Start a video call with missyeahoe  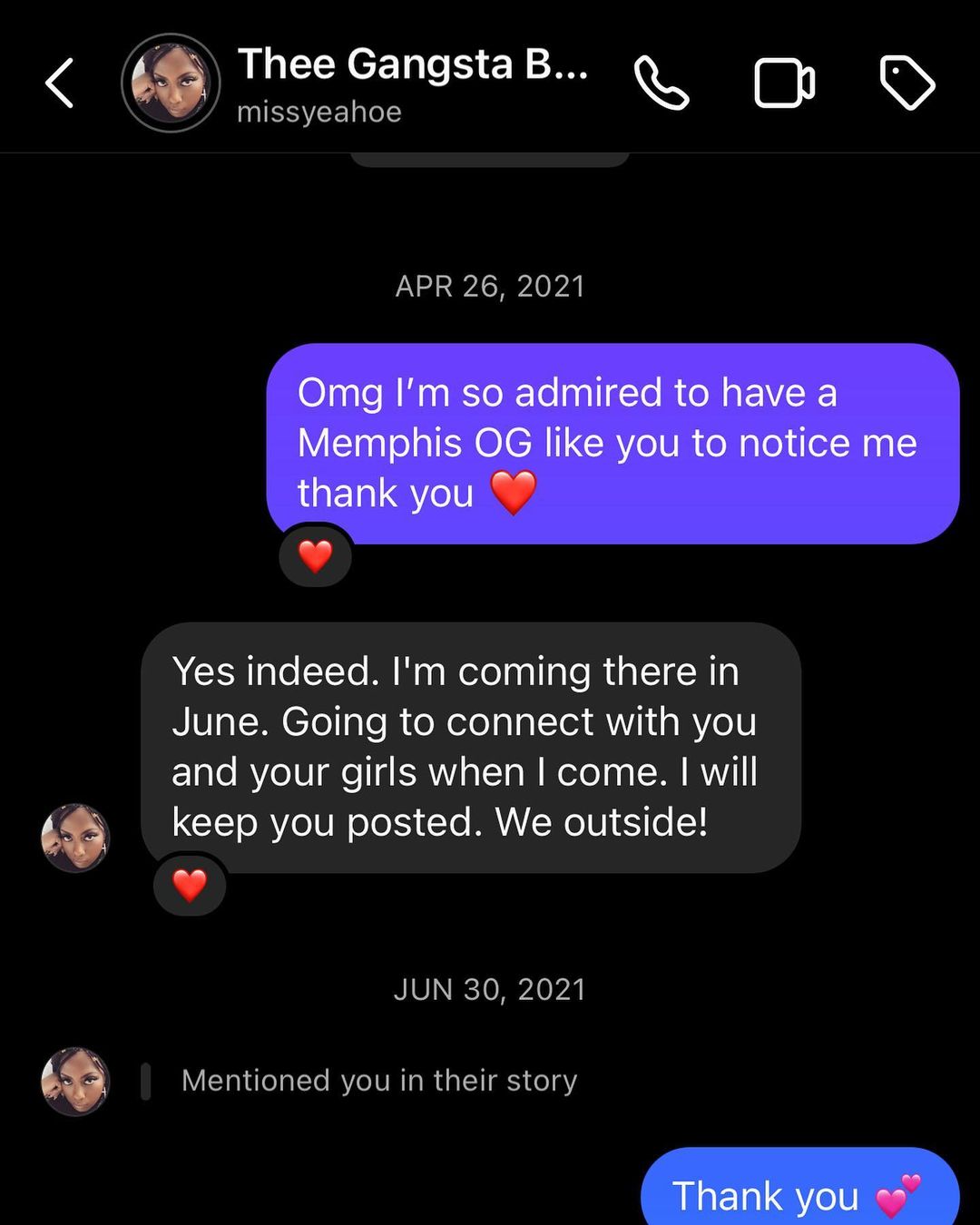coord(784,83)
